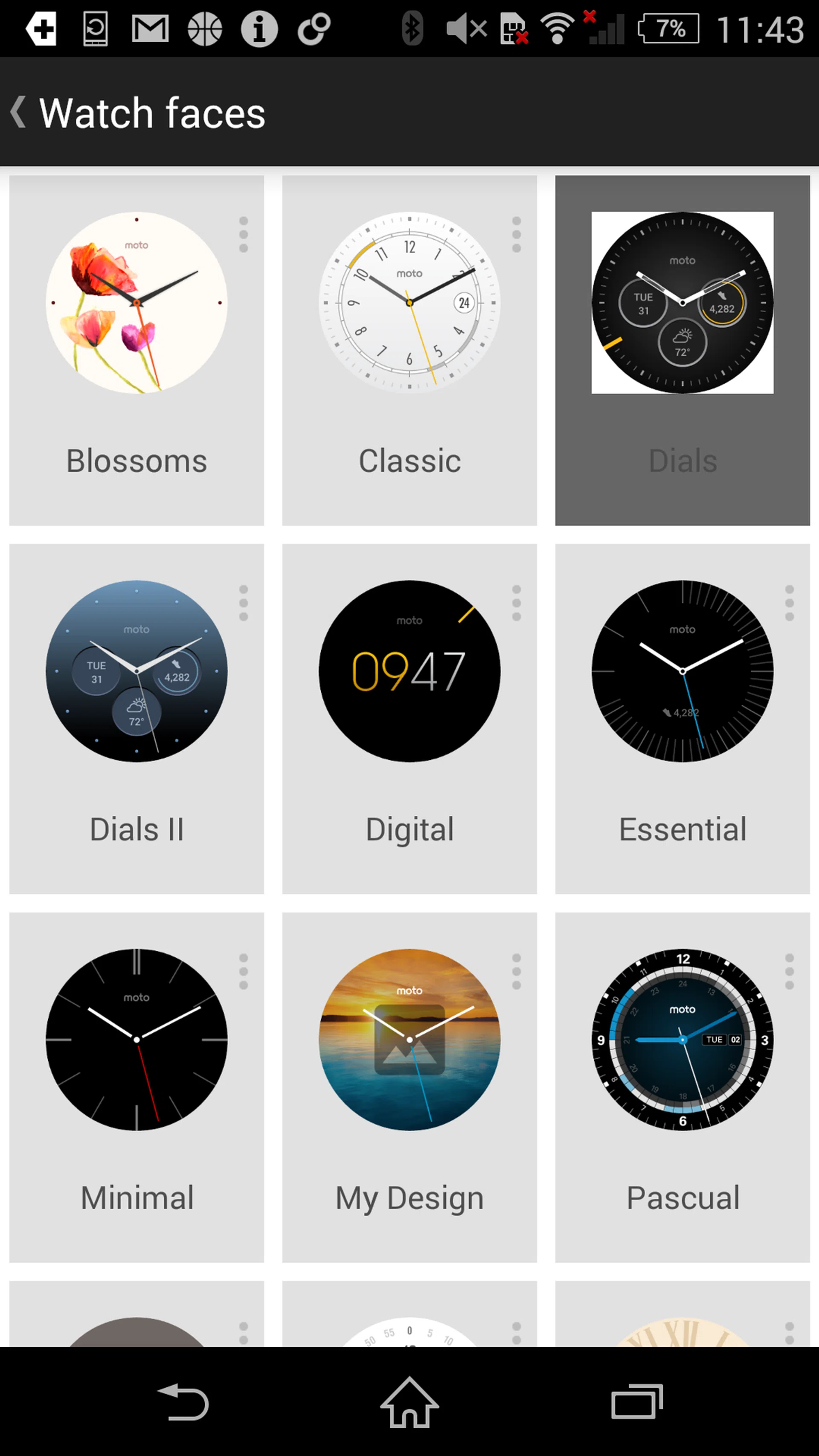This screenshot has height=1456, width=819.
Task: Tap the Bluetooth icon in the status bar
Action: 412,27
